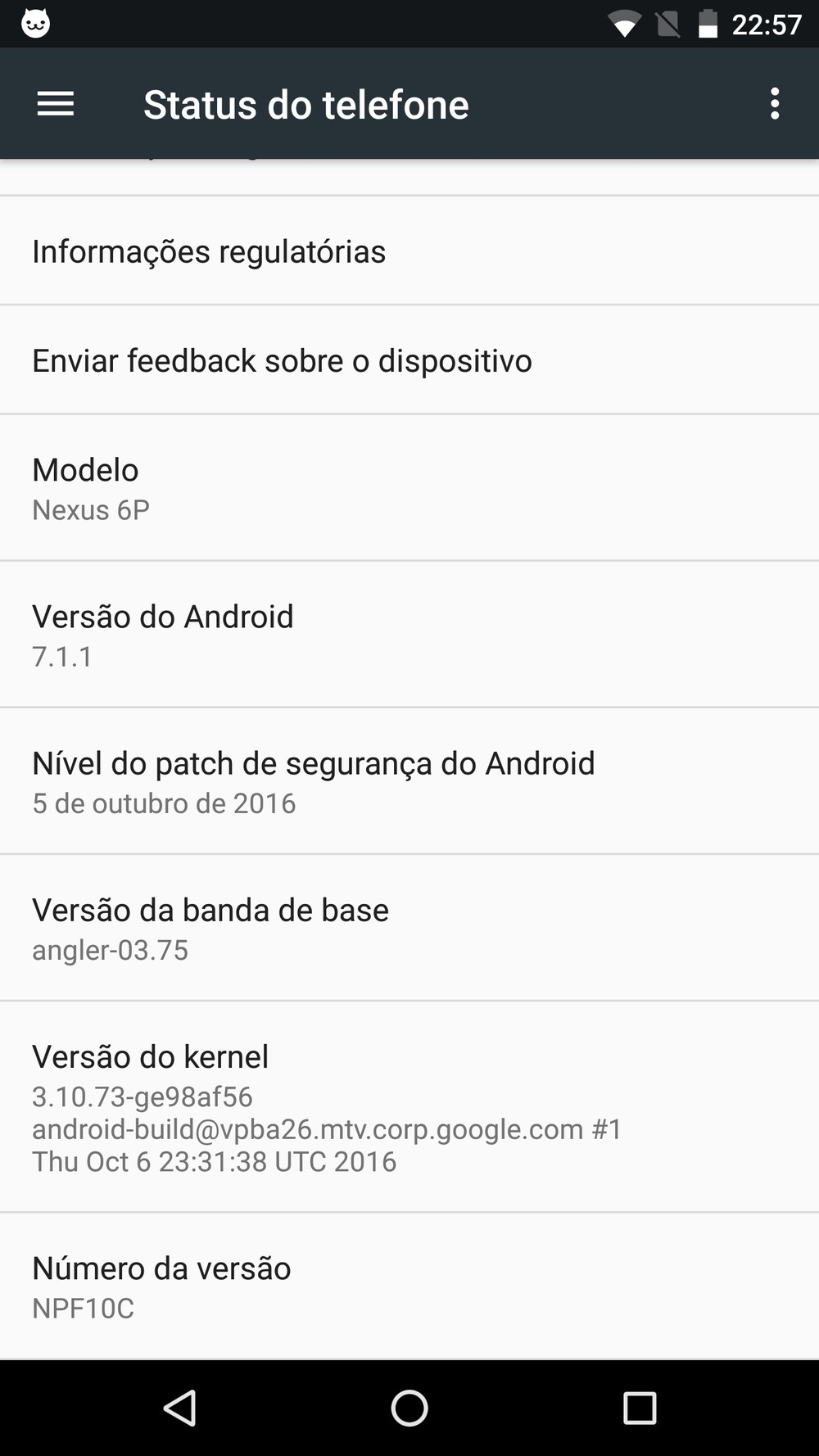Tap the Modelo Nexus 6P row
The height and width of the screenshot is (1456, 819).
(x=409, y=488)
